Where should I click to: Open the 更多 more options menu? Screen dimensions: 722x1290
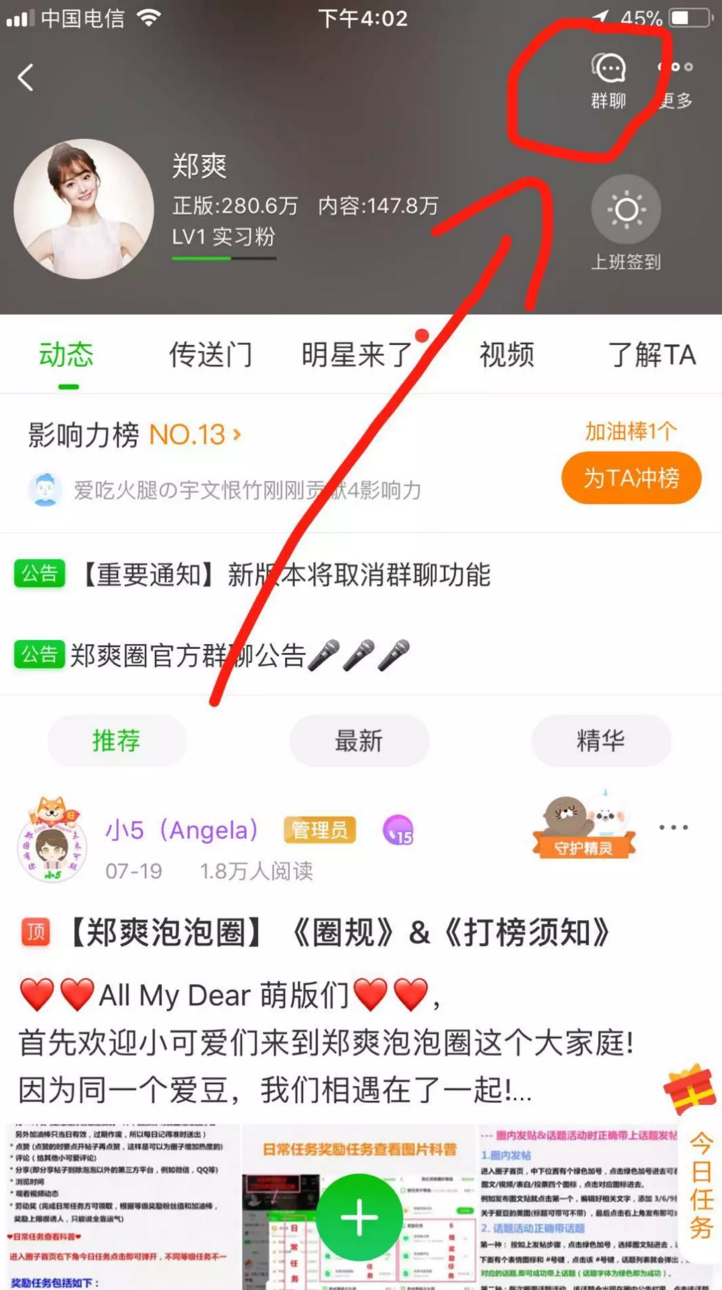(x=675, y=80)
